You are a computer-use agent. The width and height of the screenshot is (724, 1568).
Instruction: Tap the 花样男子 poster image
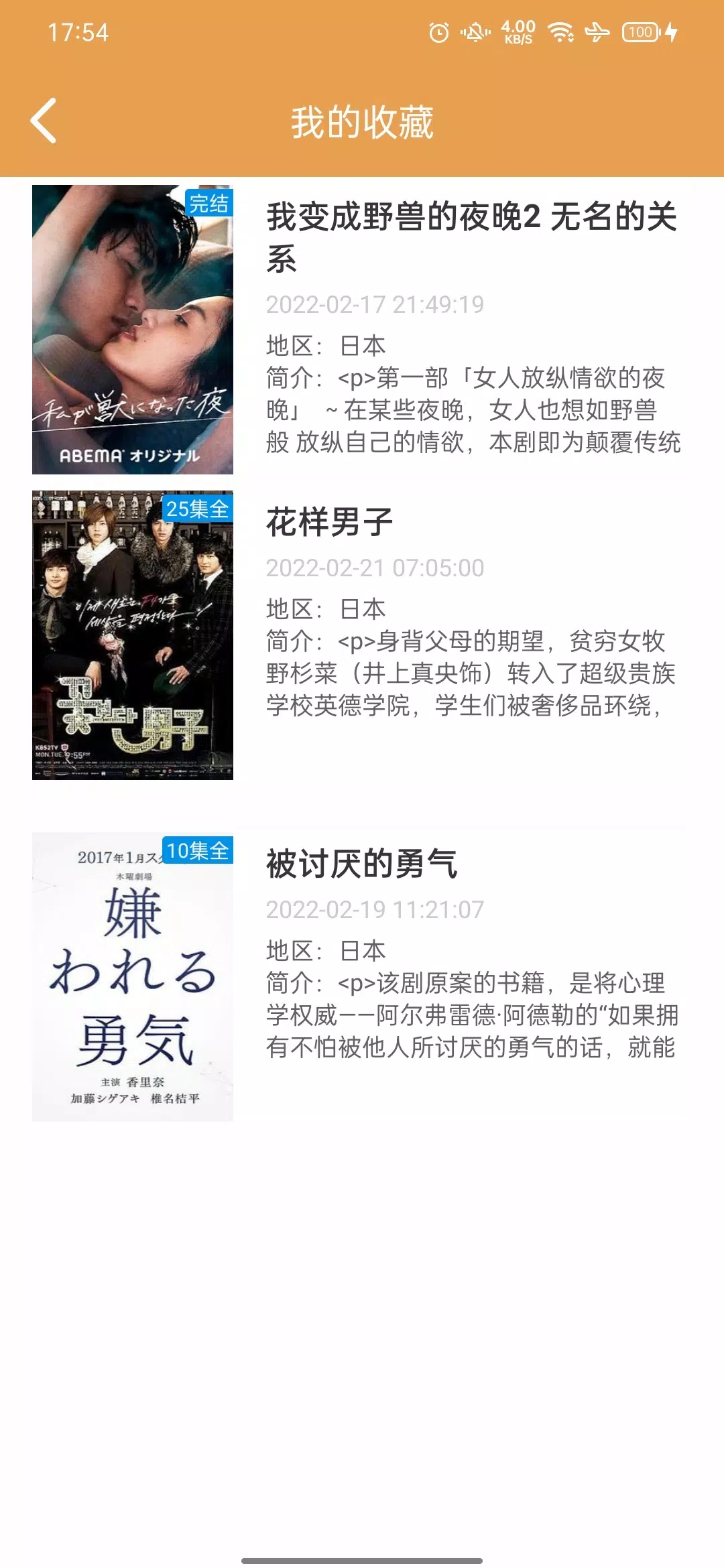[132, 637]
